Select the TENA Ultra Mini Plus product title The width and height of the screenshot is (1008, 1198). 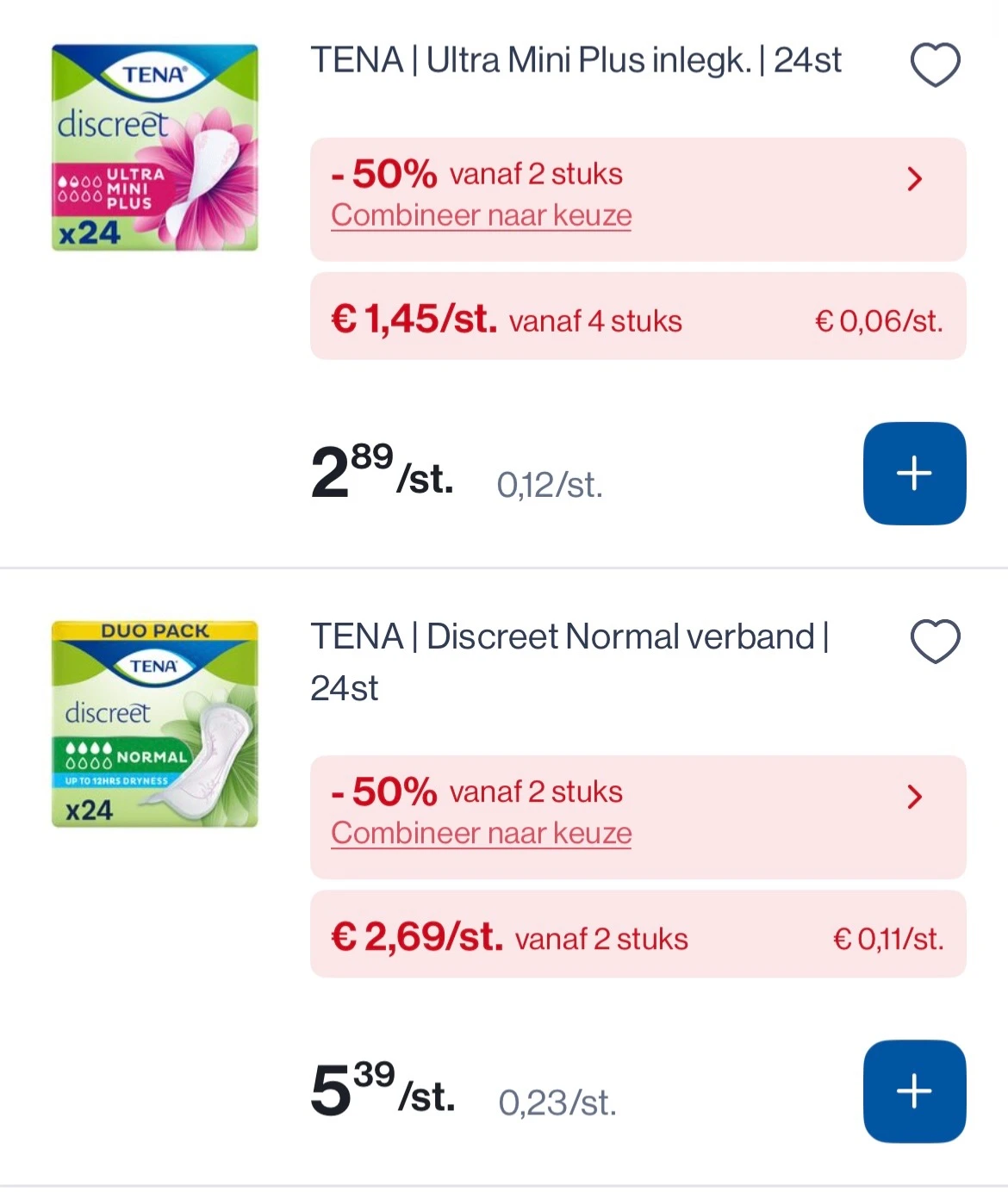coord(576,60)
